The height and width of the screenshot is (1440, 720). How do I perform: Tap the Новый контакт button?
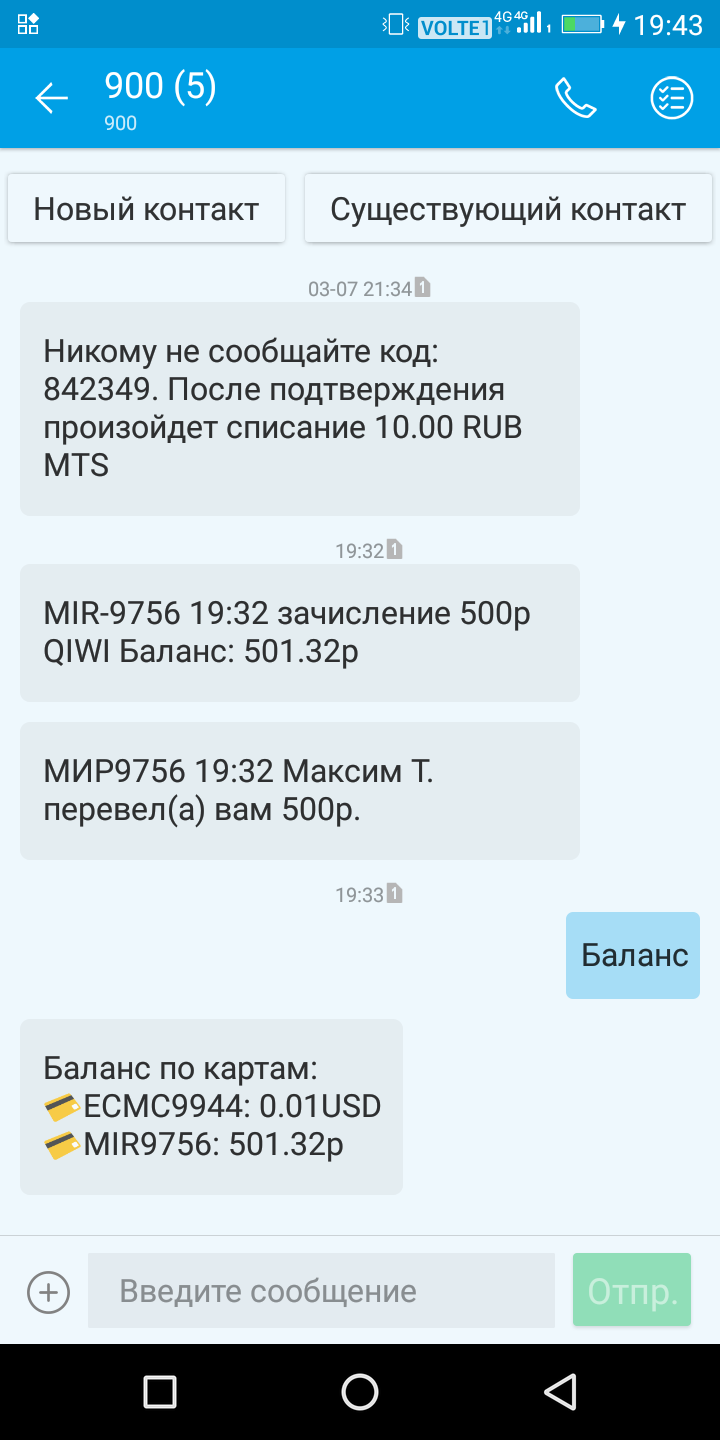pos(146,209)
